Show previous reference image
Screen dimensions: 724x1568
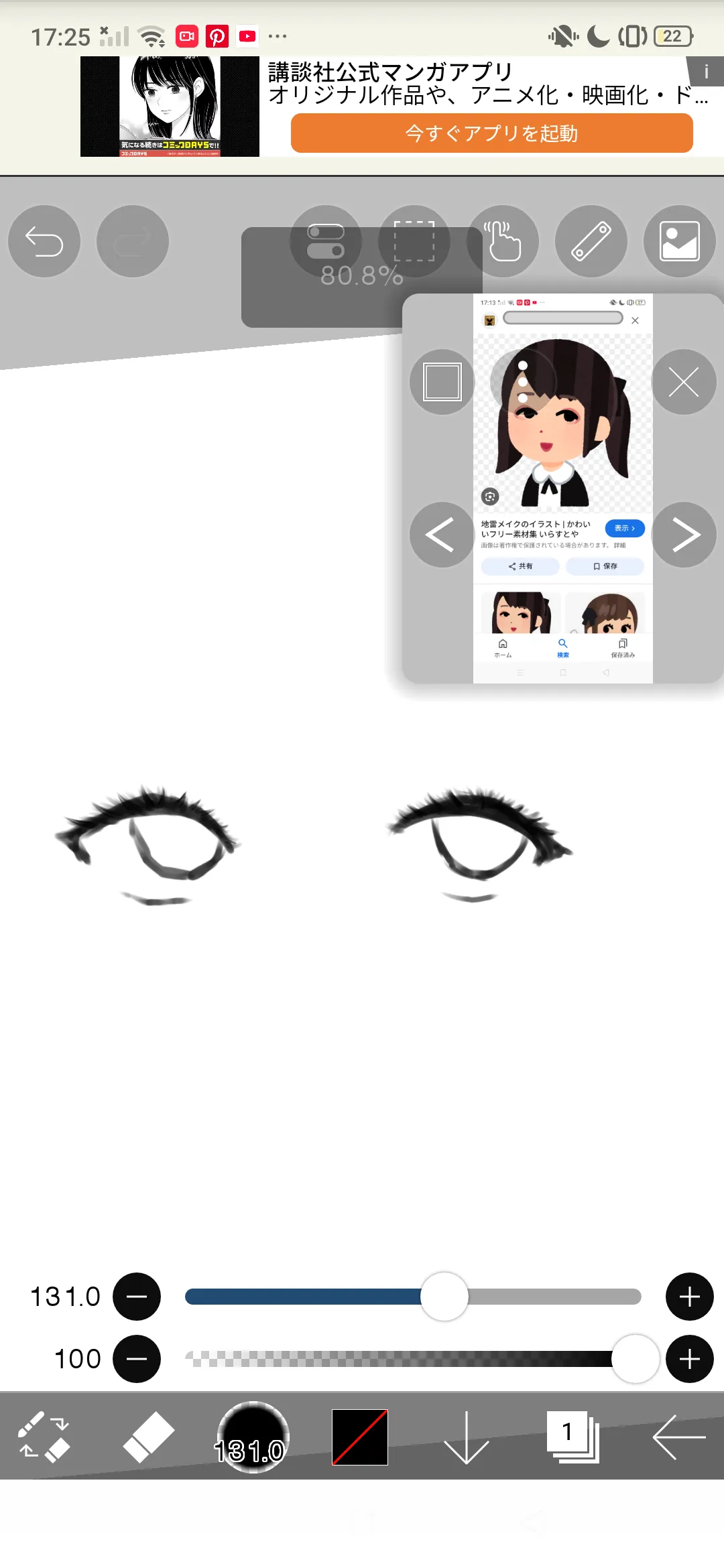tap(442, 535)
